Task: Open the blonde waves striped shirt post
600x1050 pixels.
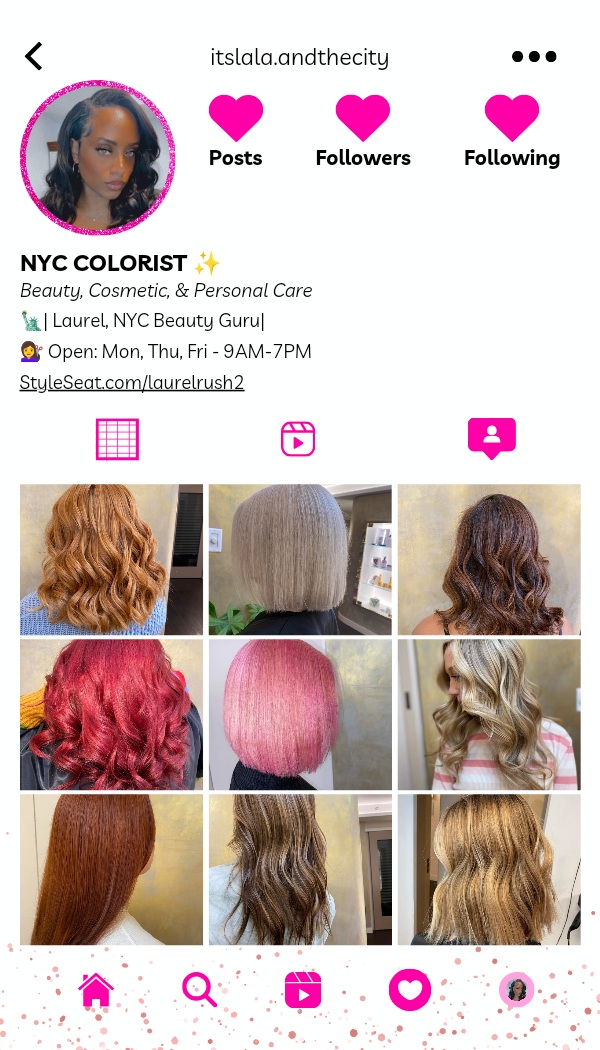Action: click(489, 714)
